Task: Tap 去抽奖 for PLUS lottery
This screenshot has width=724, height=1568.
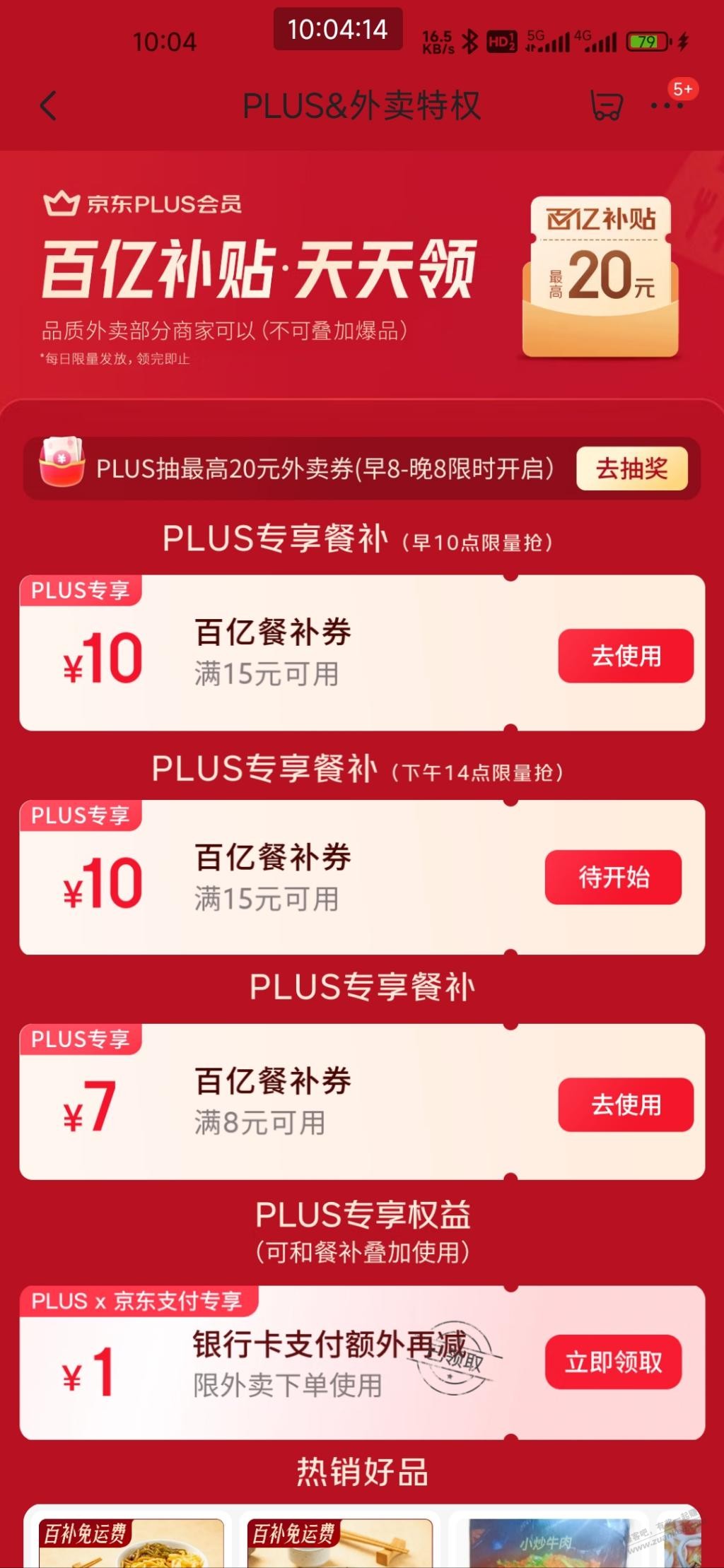Action: pos(631,468)
